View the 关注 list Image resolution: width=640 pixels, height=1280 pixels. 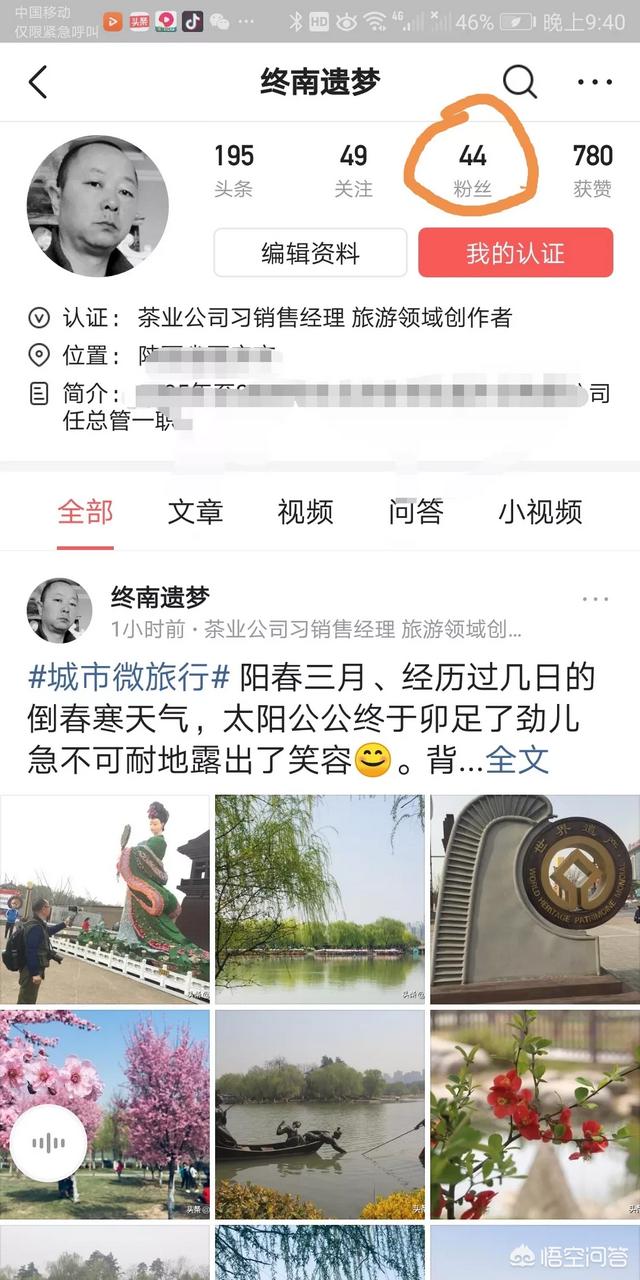click(353, 170)
